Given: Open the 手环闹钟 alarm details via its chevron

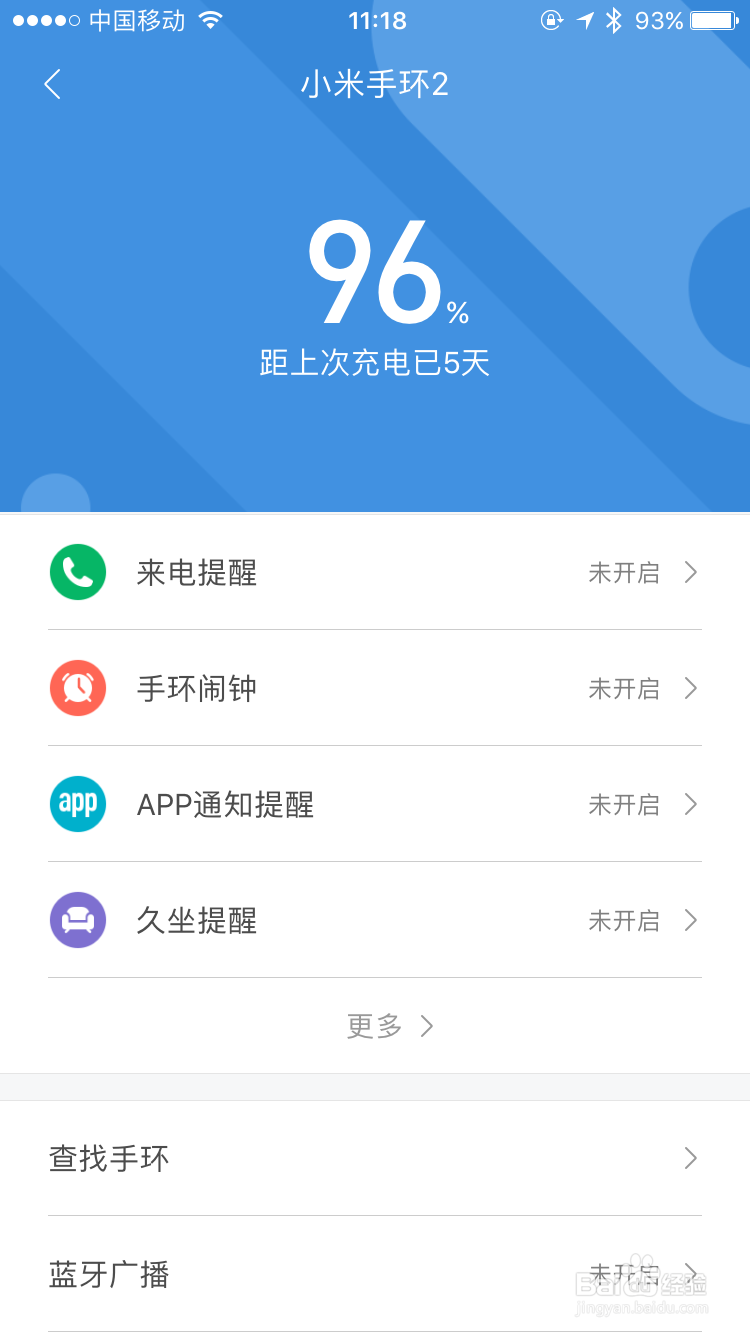Looking at the screenshot, I should click(690, 688).
